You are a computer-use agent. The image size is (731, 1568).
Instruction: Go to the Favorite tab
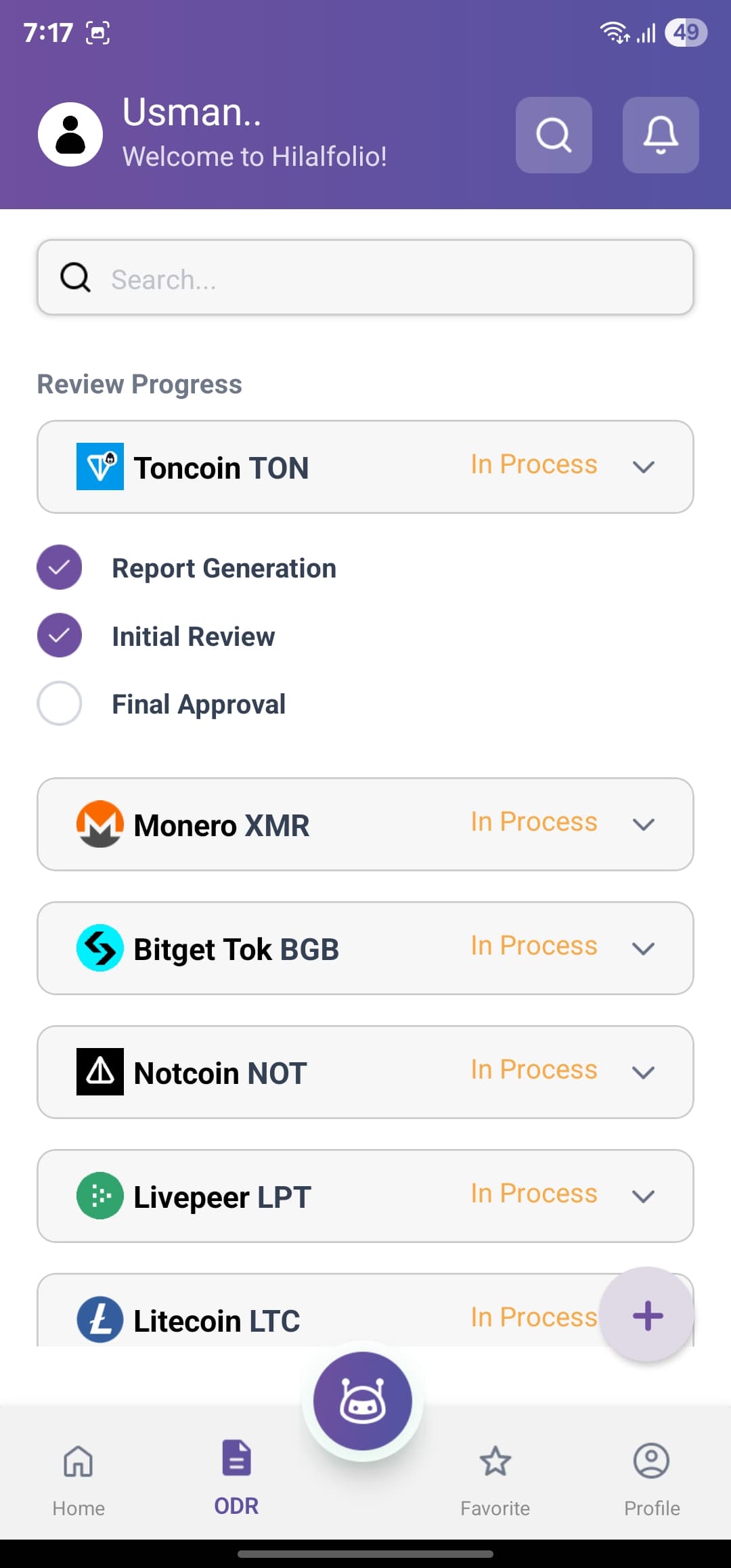coord(495,1479)
